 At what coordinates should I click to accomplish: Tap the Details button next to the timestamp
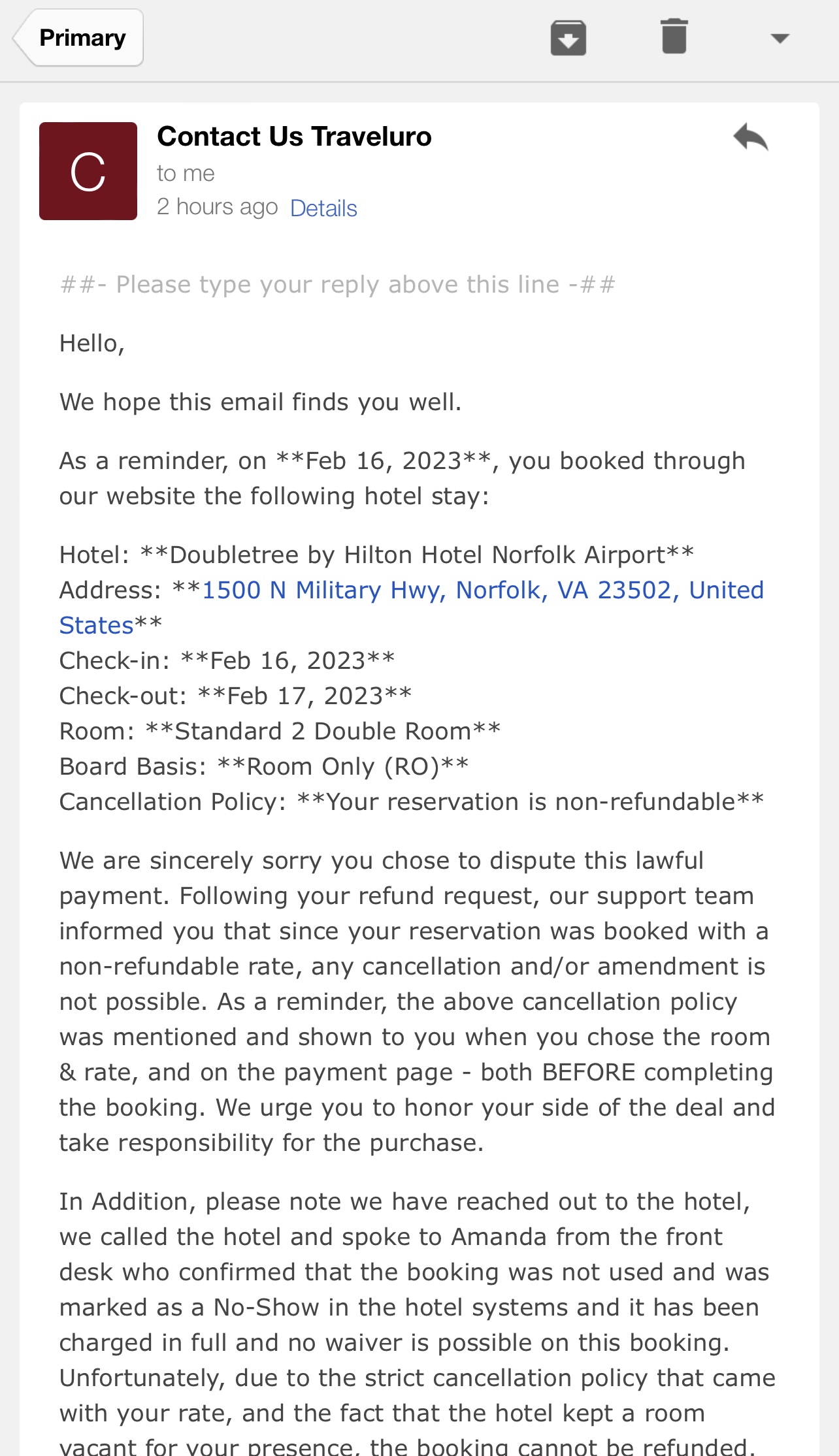point(323,207)
